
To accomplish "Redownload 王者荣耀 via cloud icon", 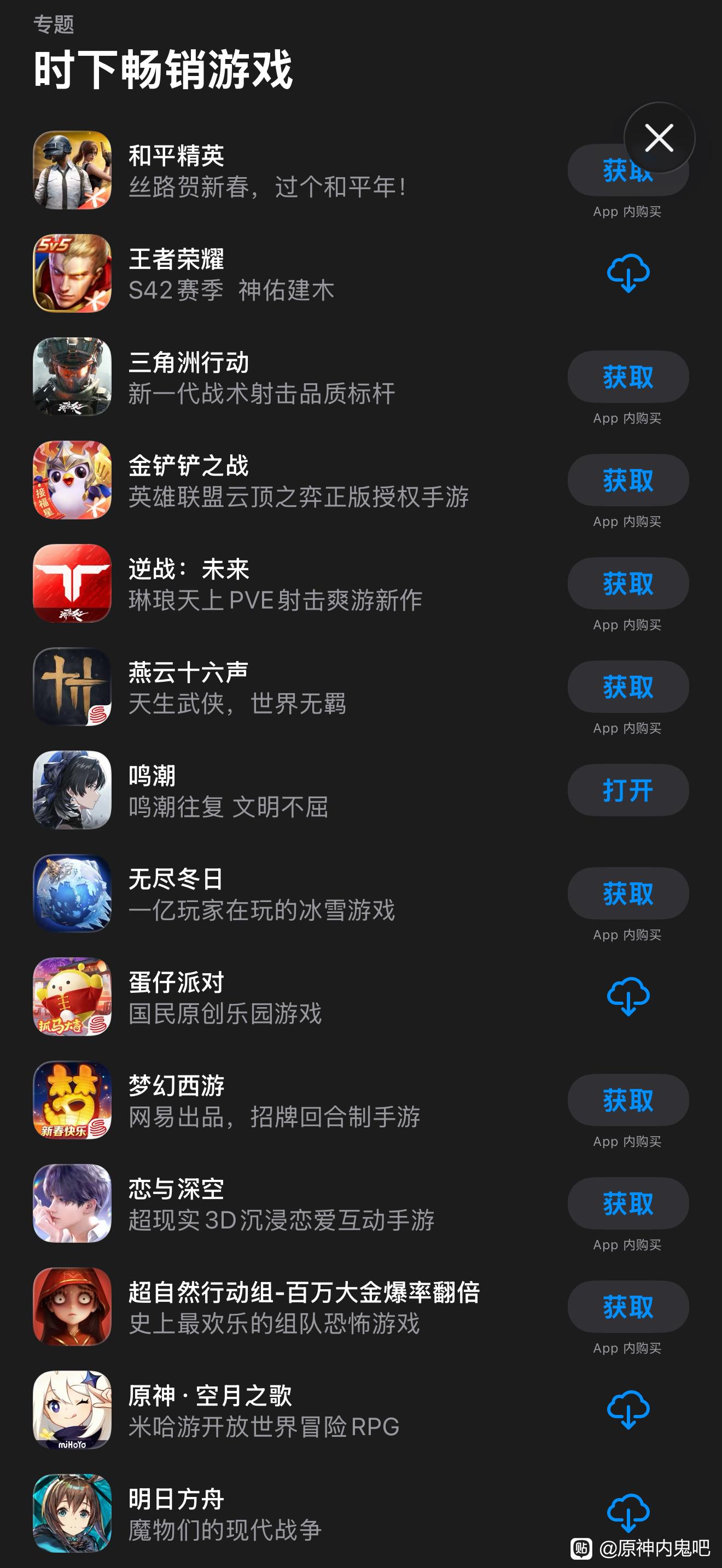I will point(627,273).
